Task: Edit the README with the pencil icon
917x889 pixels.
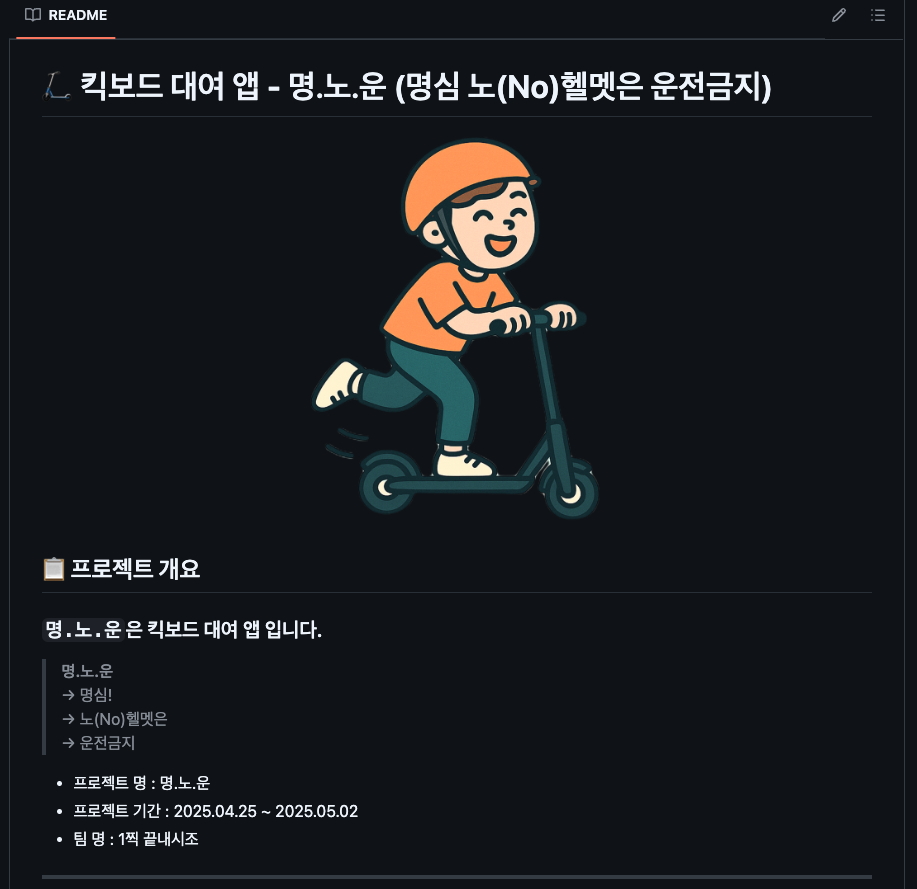Action: 839,16
